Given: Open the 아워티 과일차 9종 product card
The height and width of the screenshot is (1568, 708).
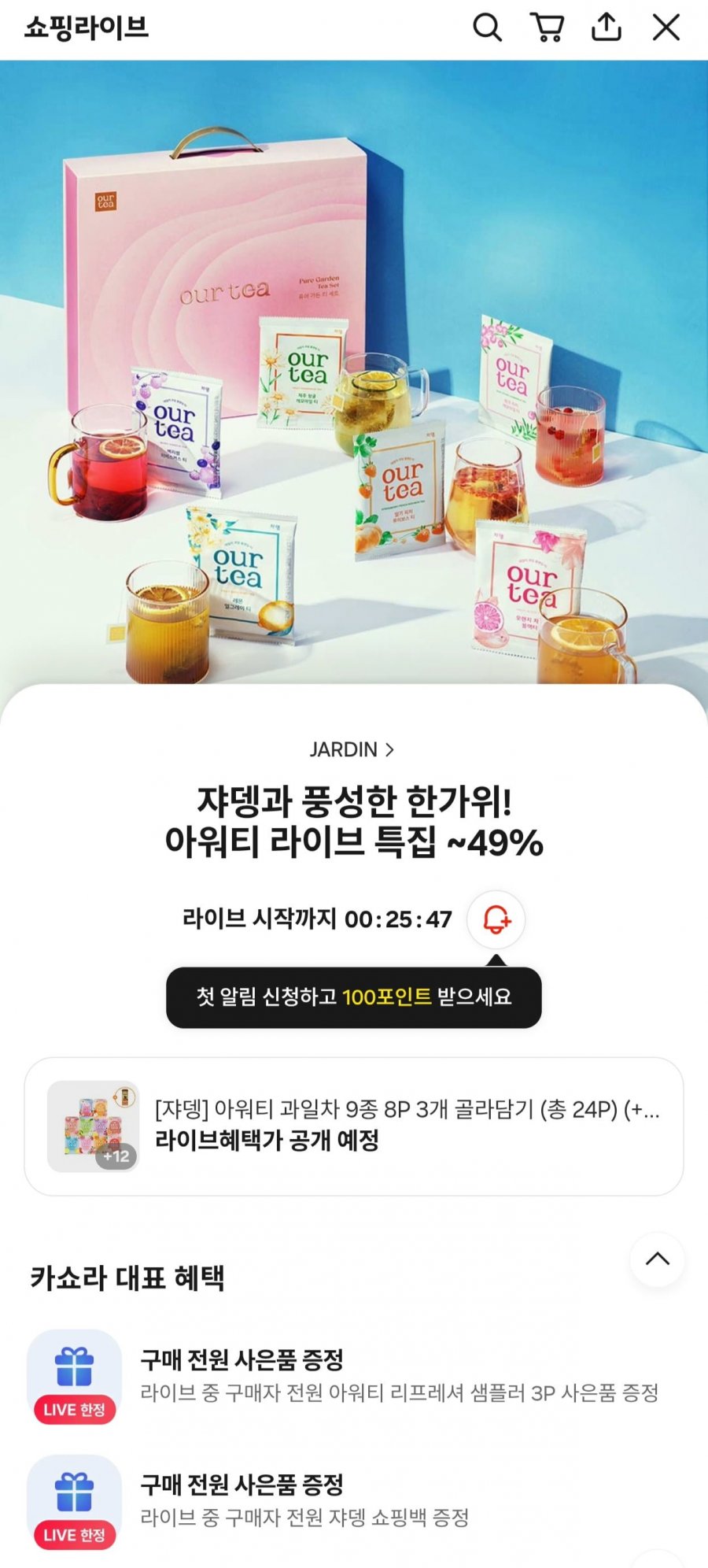Looking at the screenshot, I should pyautogui.click(x=354, y=1126).
